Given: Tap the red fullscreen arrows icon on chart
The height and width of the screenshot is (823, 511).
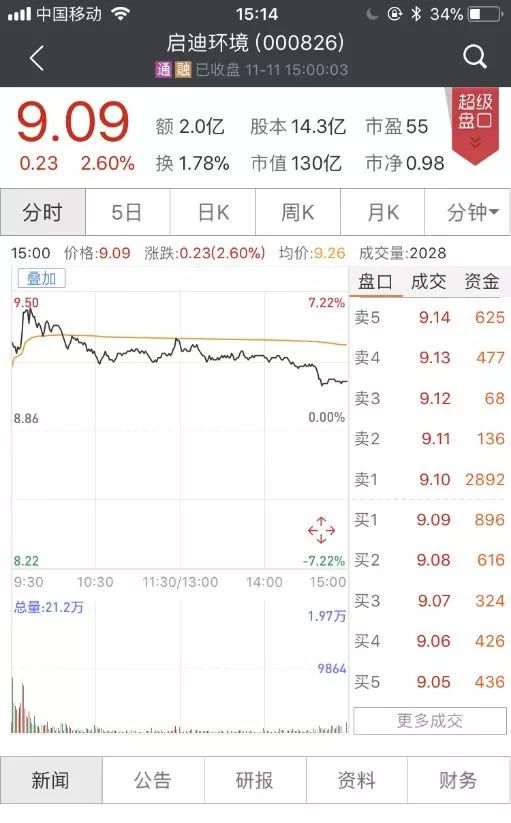Looking at the screenshot, I should tap(321, 530).
